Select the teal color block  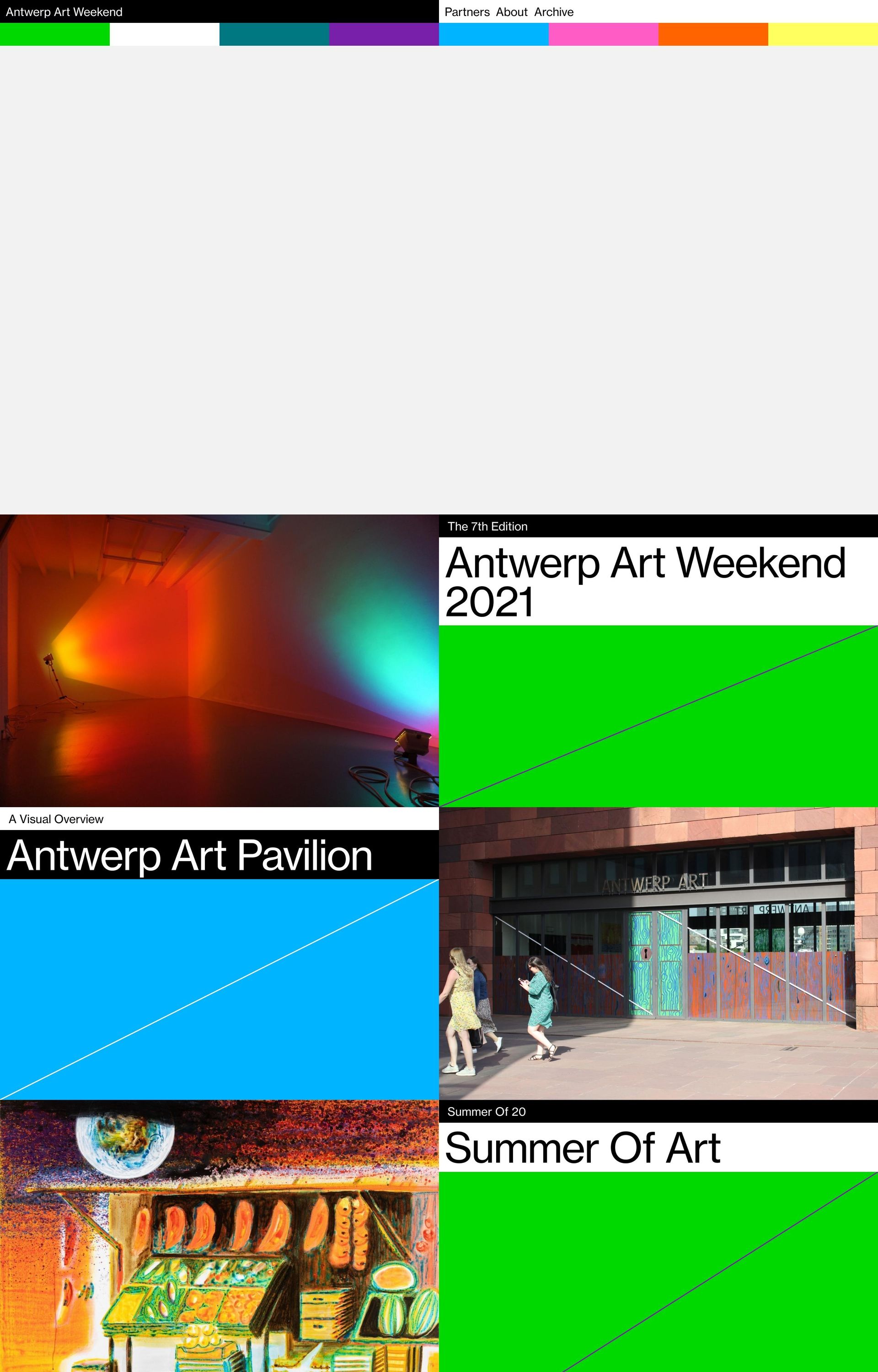click(x=274, y=34)
